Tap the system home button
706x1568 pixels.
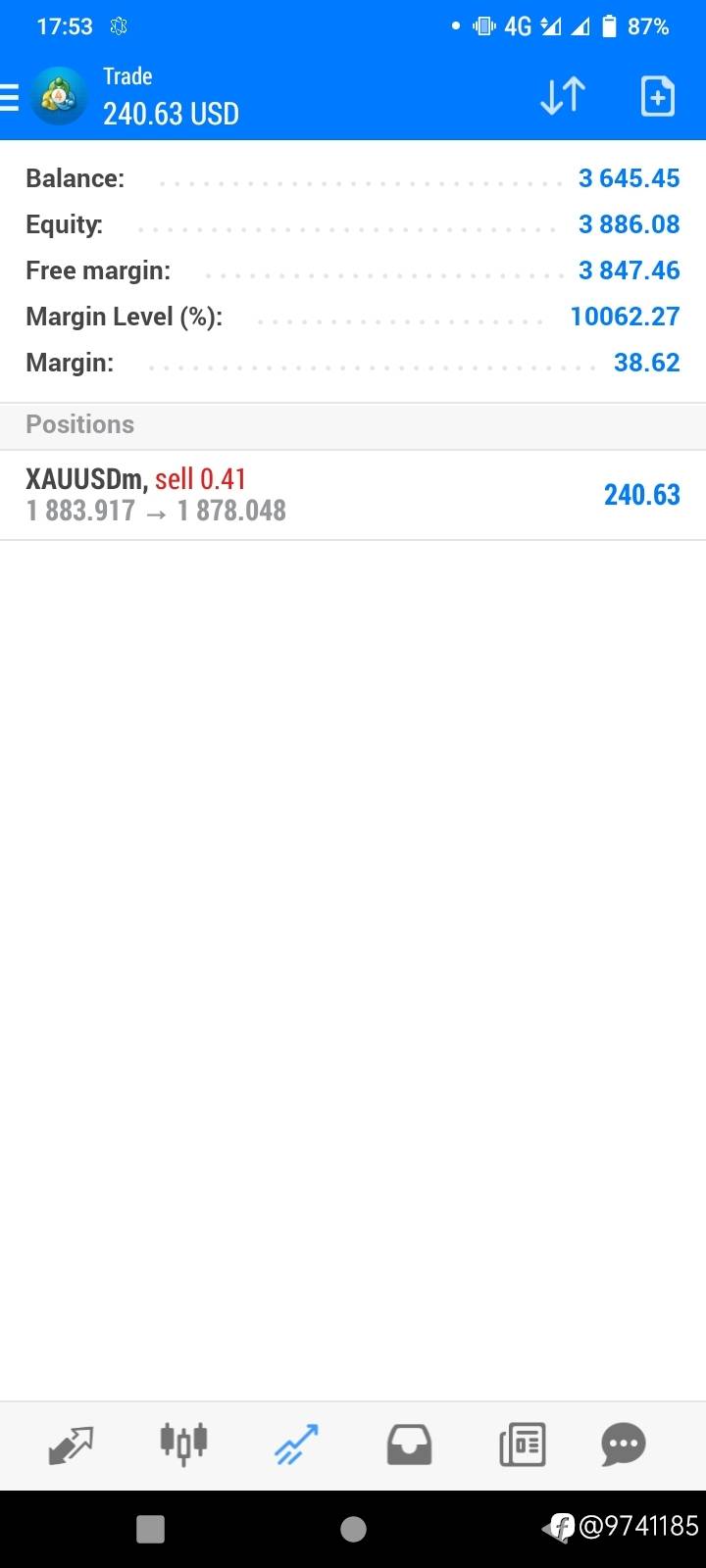[x=353, y=1529]
